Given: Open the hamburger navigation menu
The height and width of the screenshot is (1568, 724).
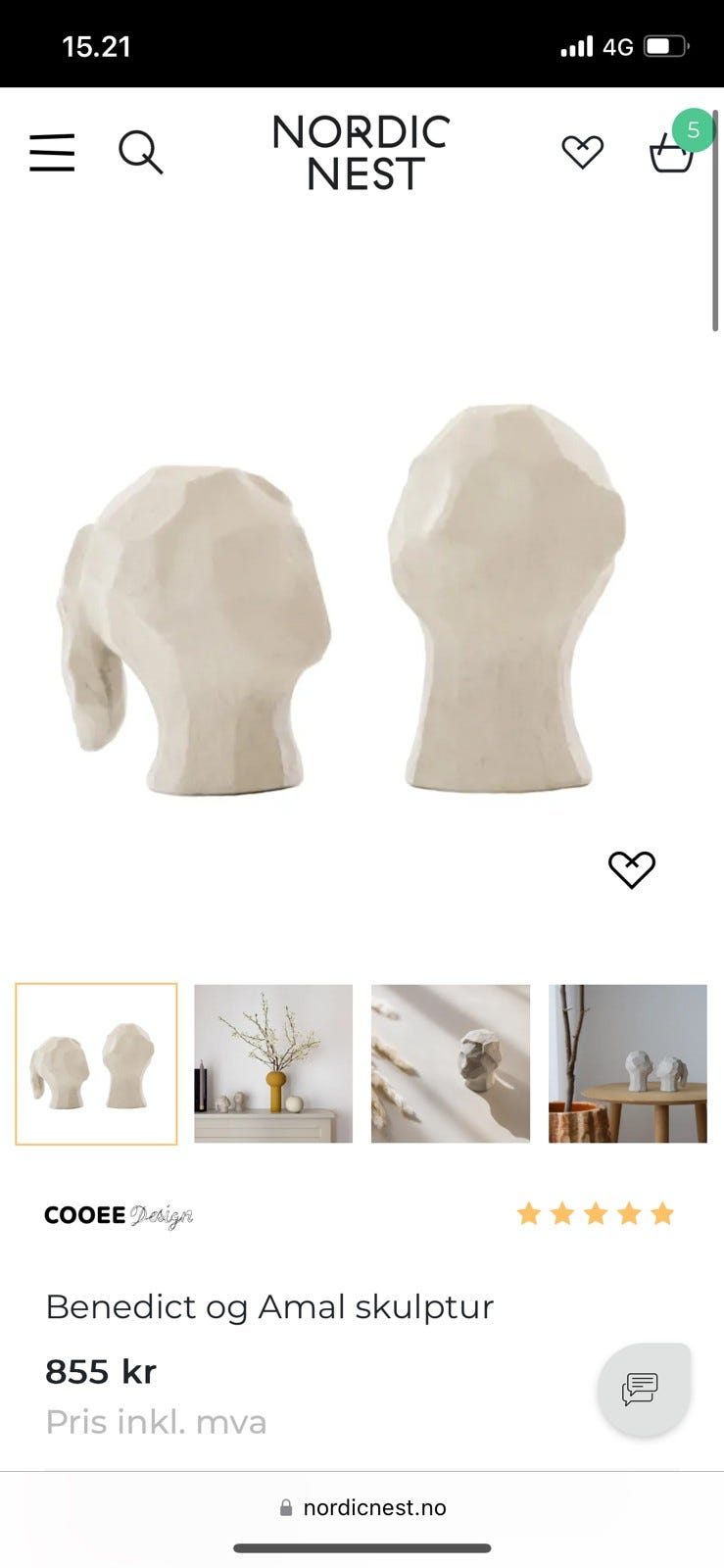Looking at the screenshot, I should tap(52, 153).
